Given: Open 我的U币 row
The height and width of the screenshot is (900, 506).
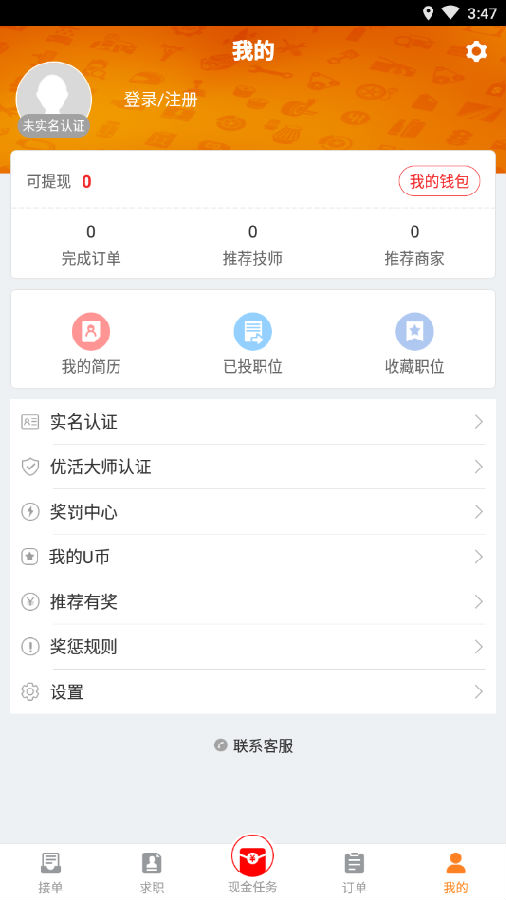Looking at the screenshot, I should (253, 557).
